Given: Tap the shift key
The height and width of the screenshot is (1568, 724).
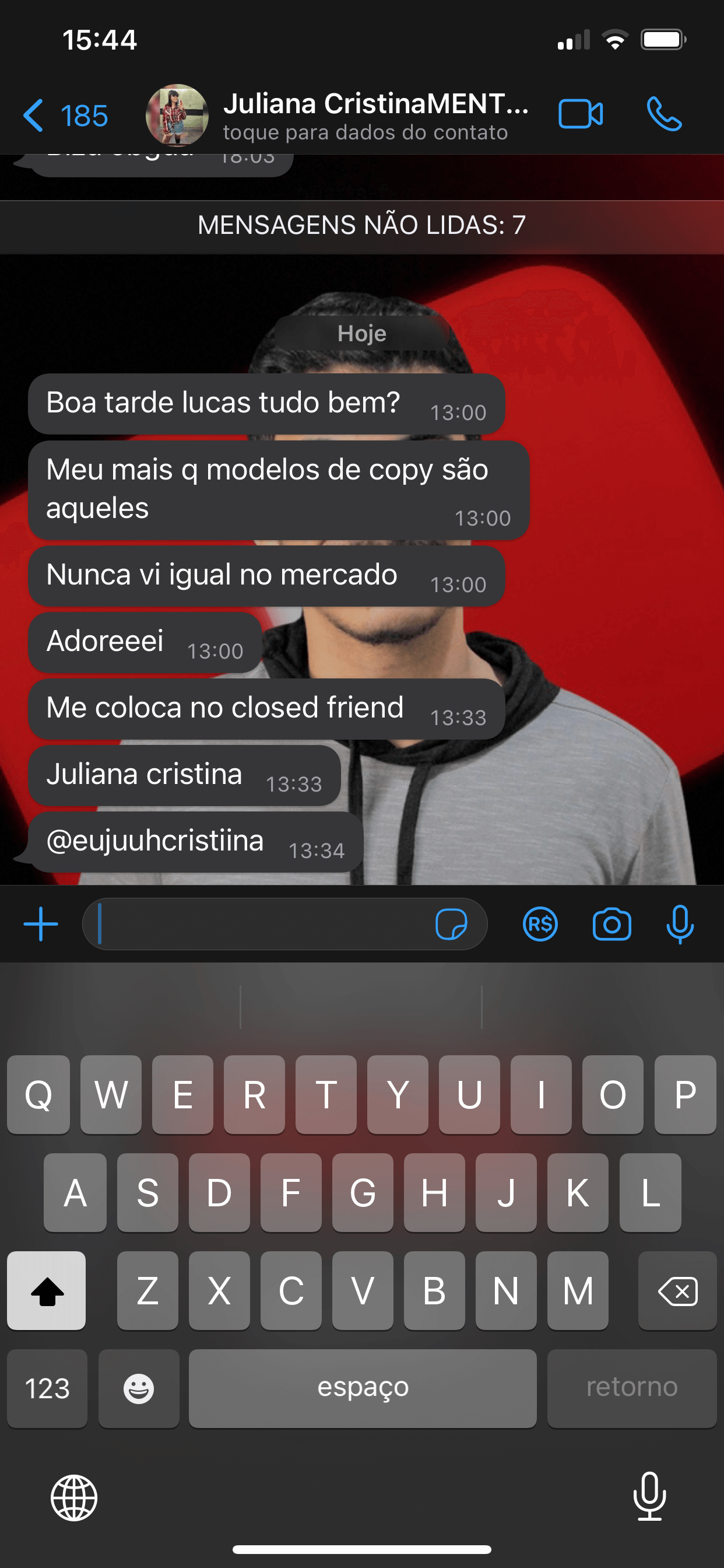Looking at the screenshot, I should (47, 1290).
